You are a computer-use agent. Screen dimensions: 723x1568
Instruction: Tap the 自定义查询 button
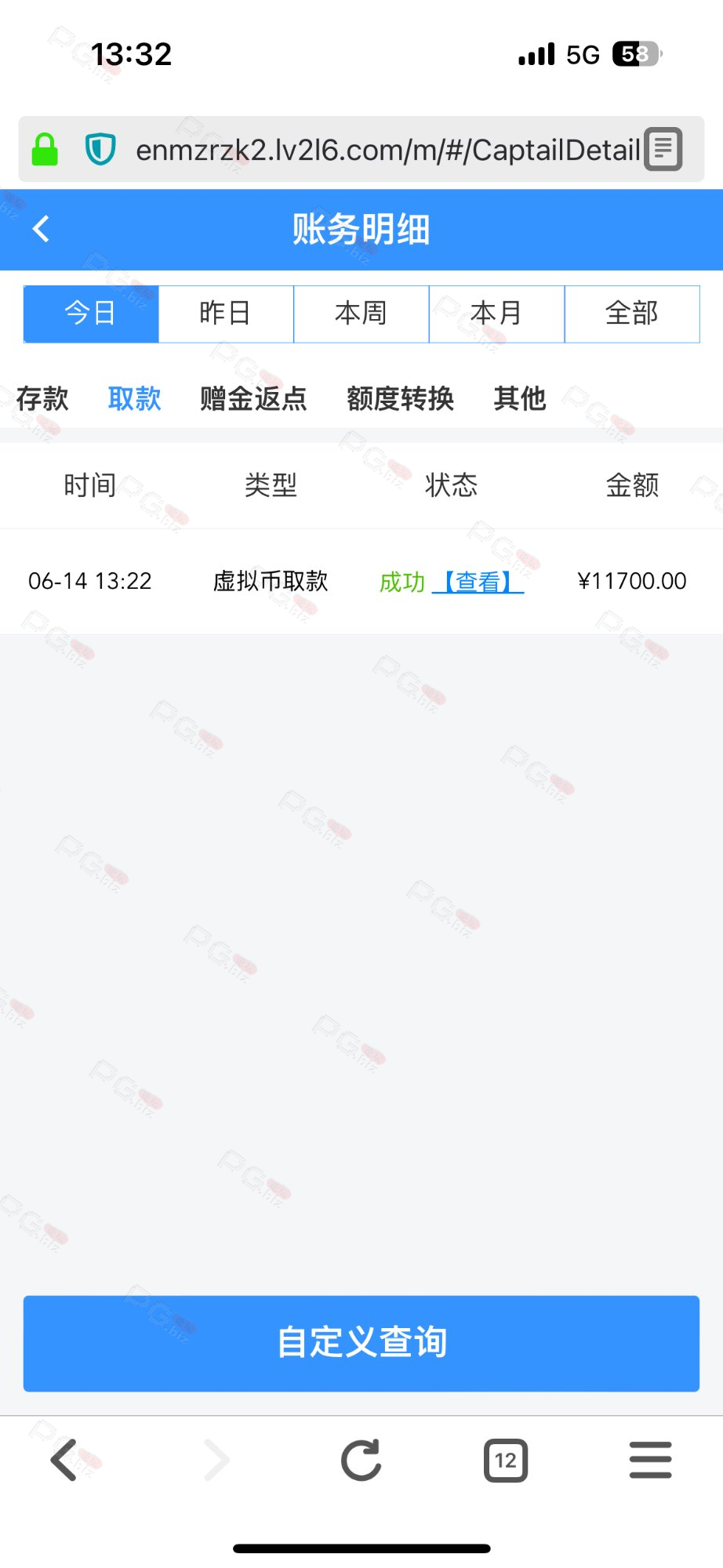[x=361, y=1343]
